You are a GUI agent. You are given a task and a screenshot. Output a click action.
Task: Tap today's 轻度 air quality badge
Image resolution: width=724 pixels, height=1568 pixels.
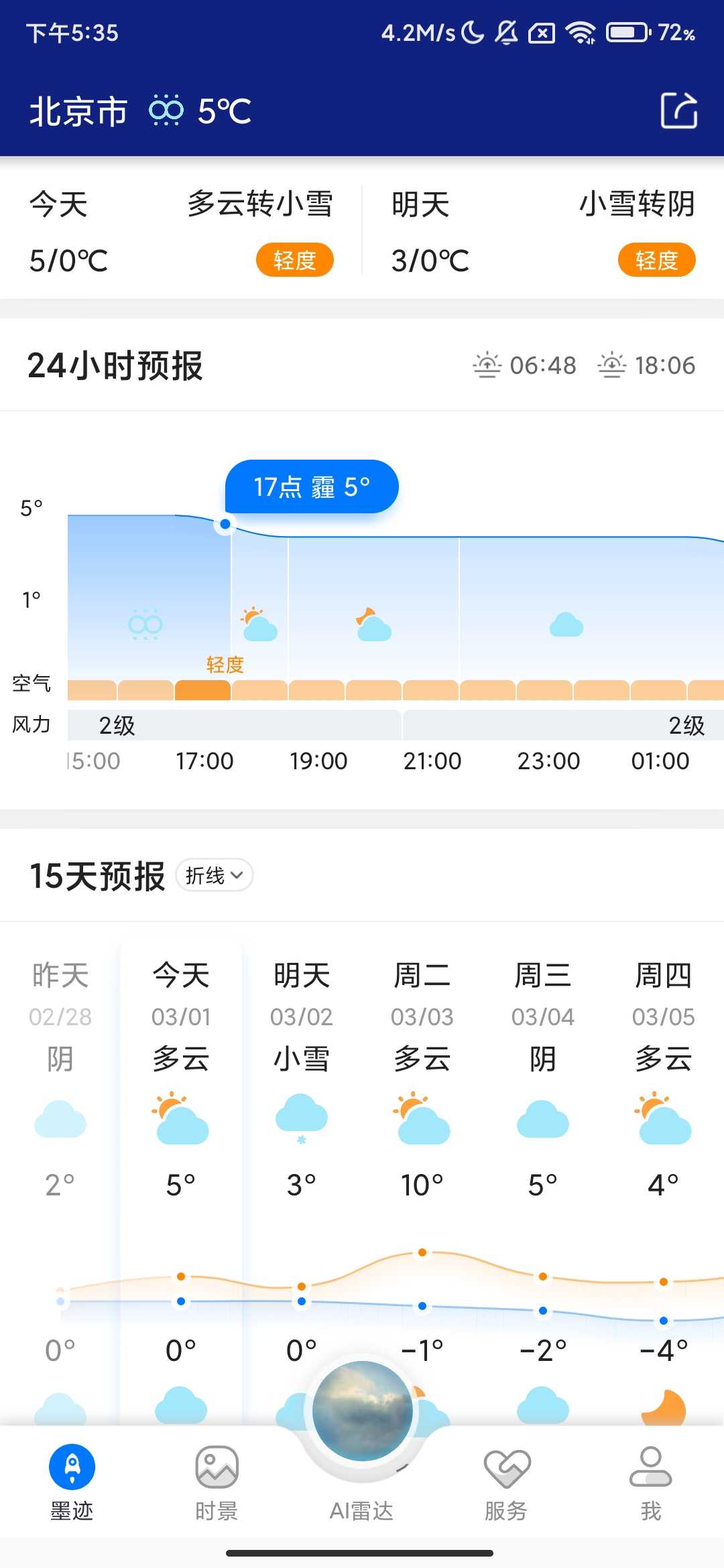tap(294, 260)
